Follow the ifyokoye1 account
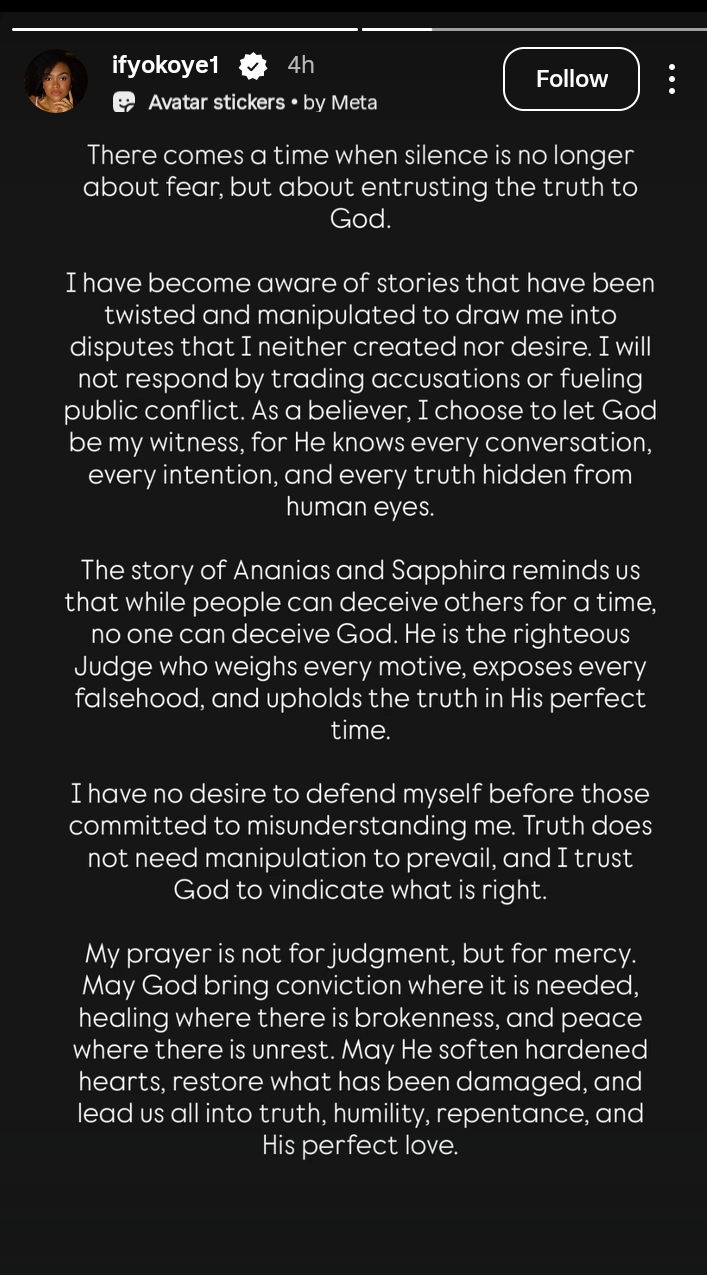Image resolution: width=707 pixels, height=1275 pixels. point(571,79)
